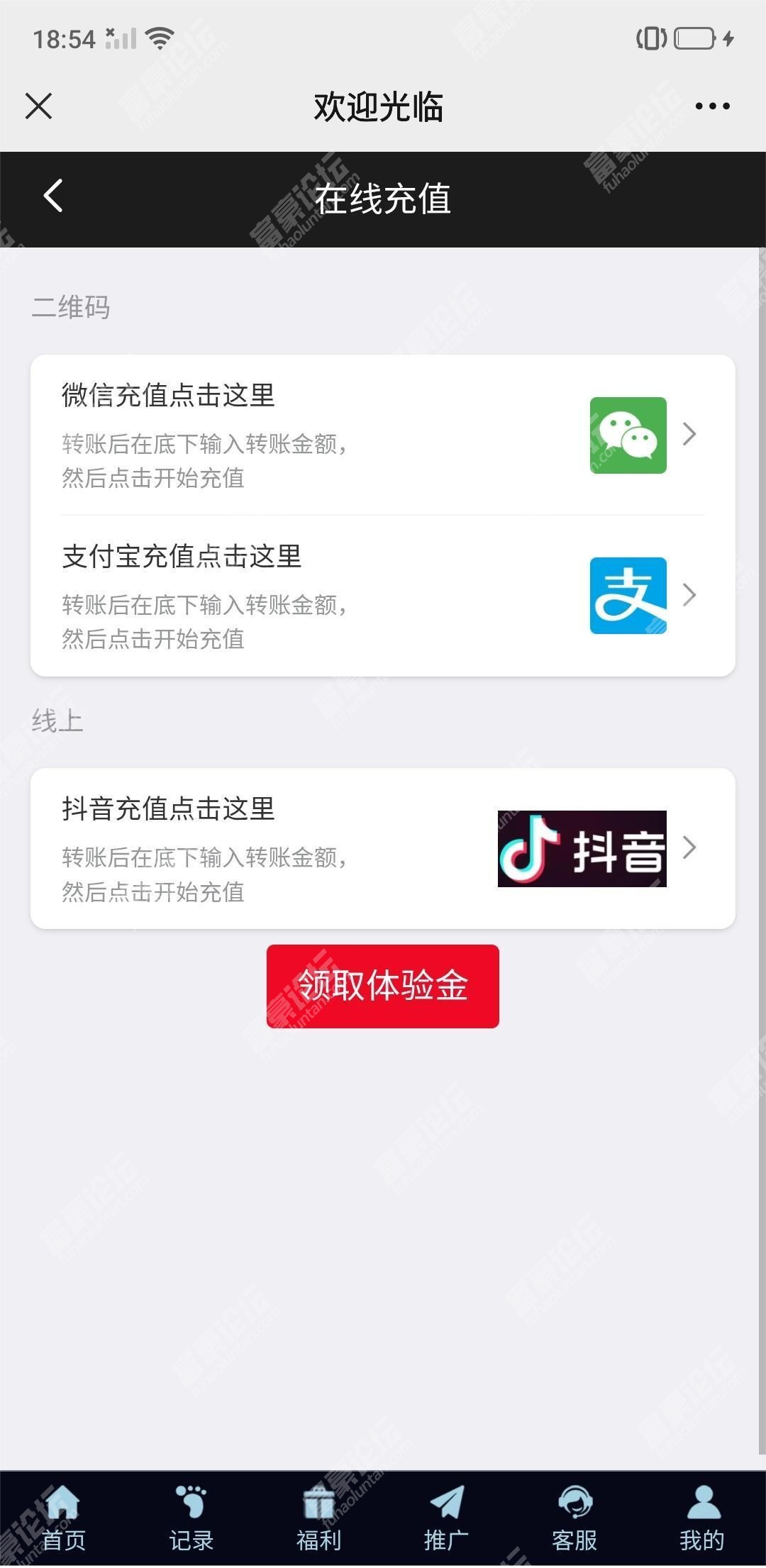Close the webview with the X icon

click(38, 106)
